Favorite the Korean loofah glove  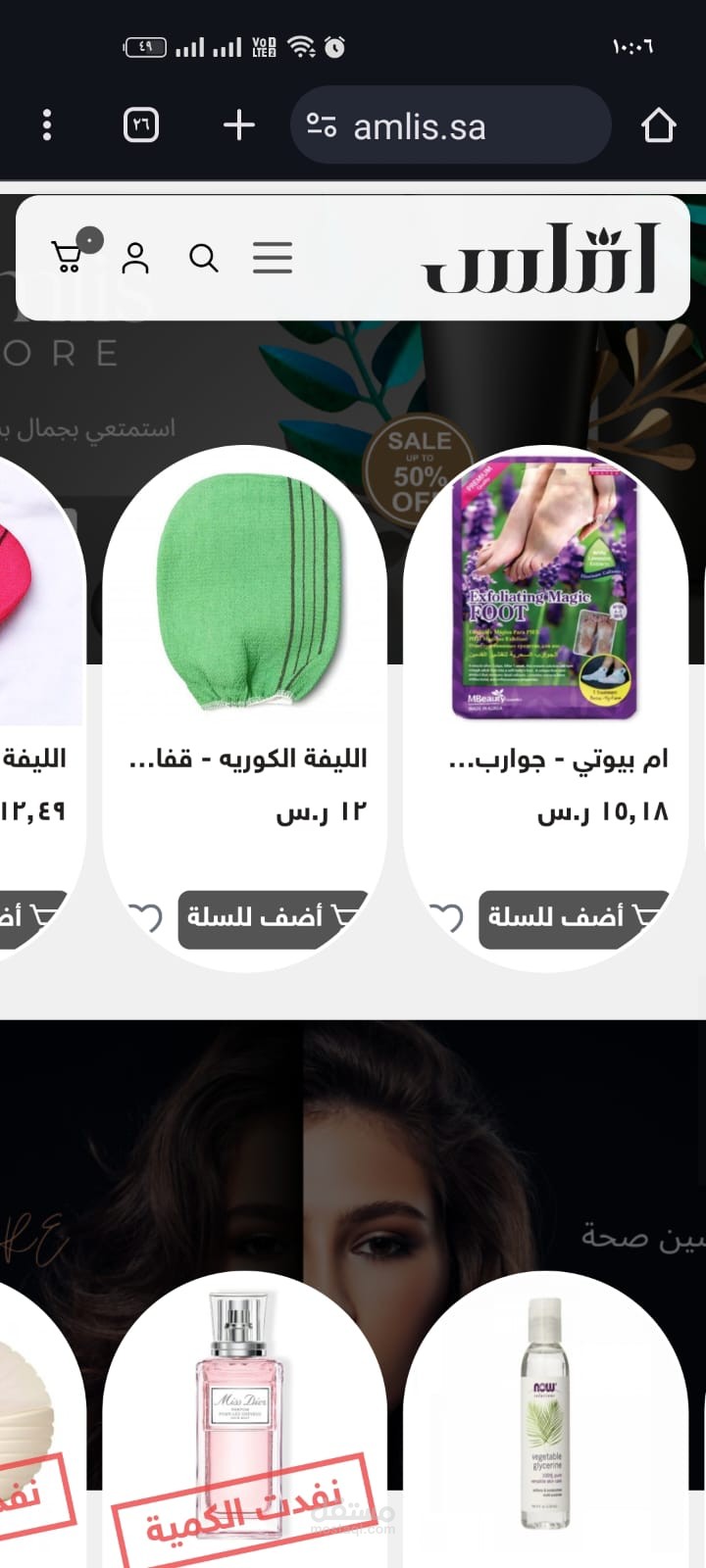(x=146, y=917)
